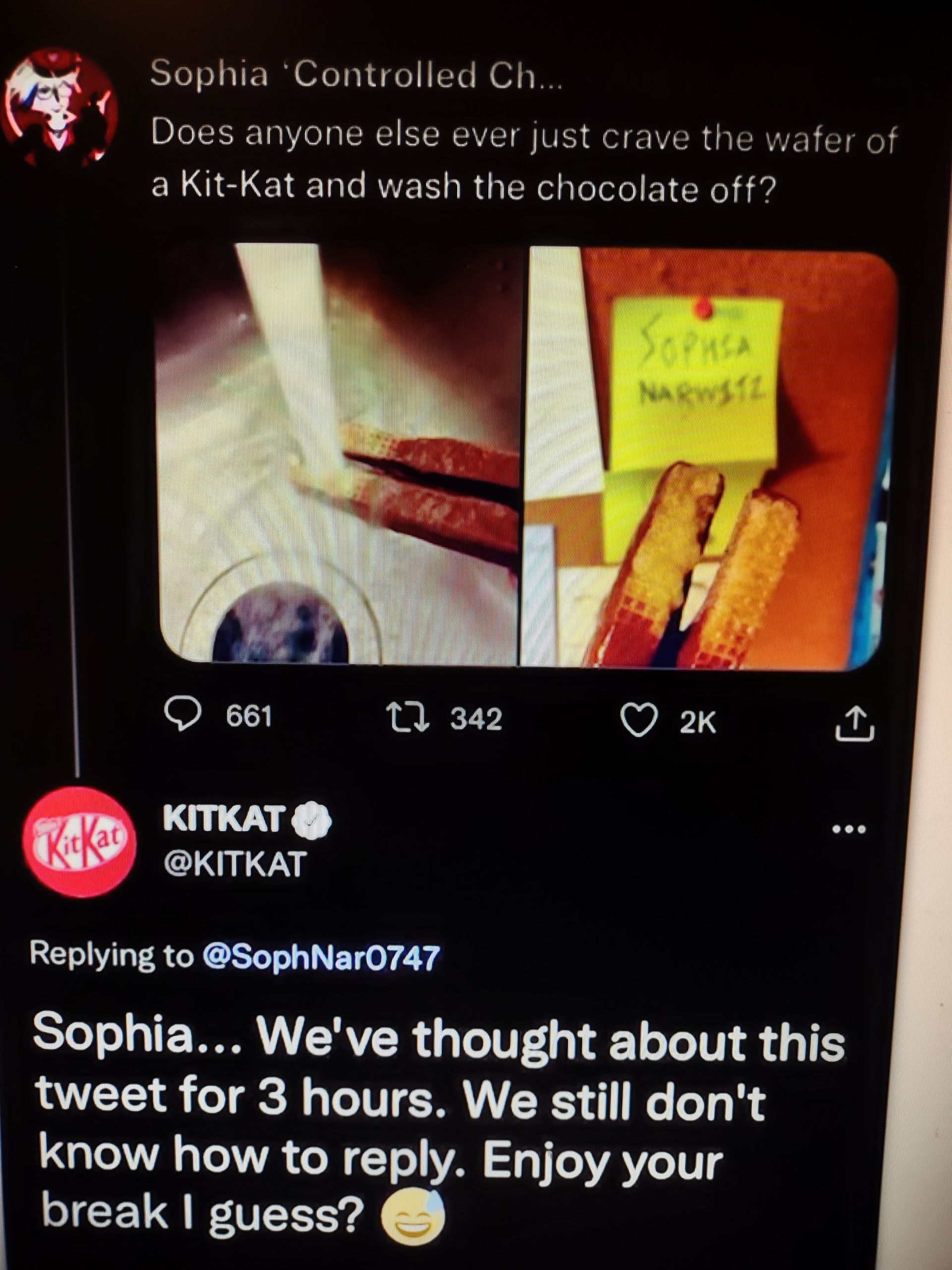Viewport: 952px width, 1270px height.
Task: Open the KITKAT account name
Action: click(224, 818)
